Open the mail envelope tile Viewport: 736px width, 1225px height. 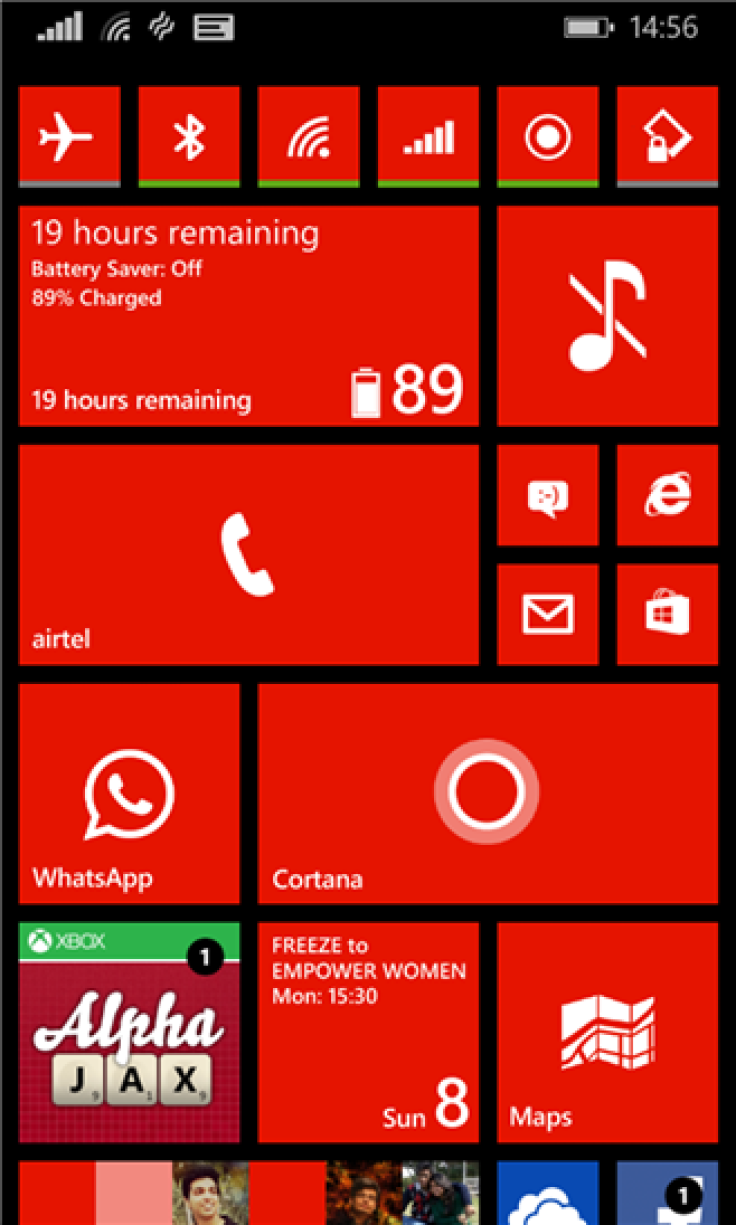click(x=548, y=614)
